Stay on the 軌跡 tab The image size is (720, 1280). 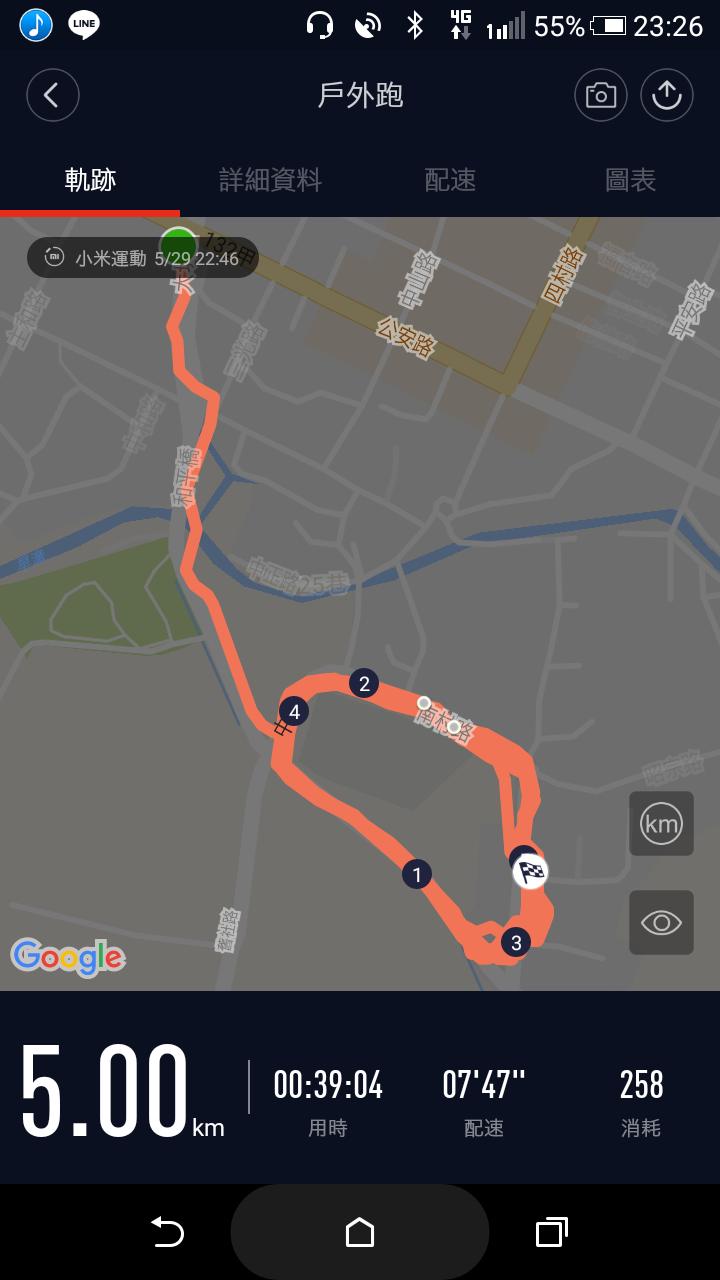click(x=90, y=180)
